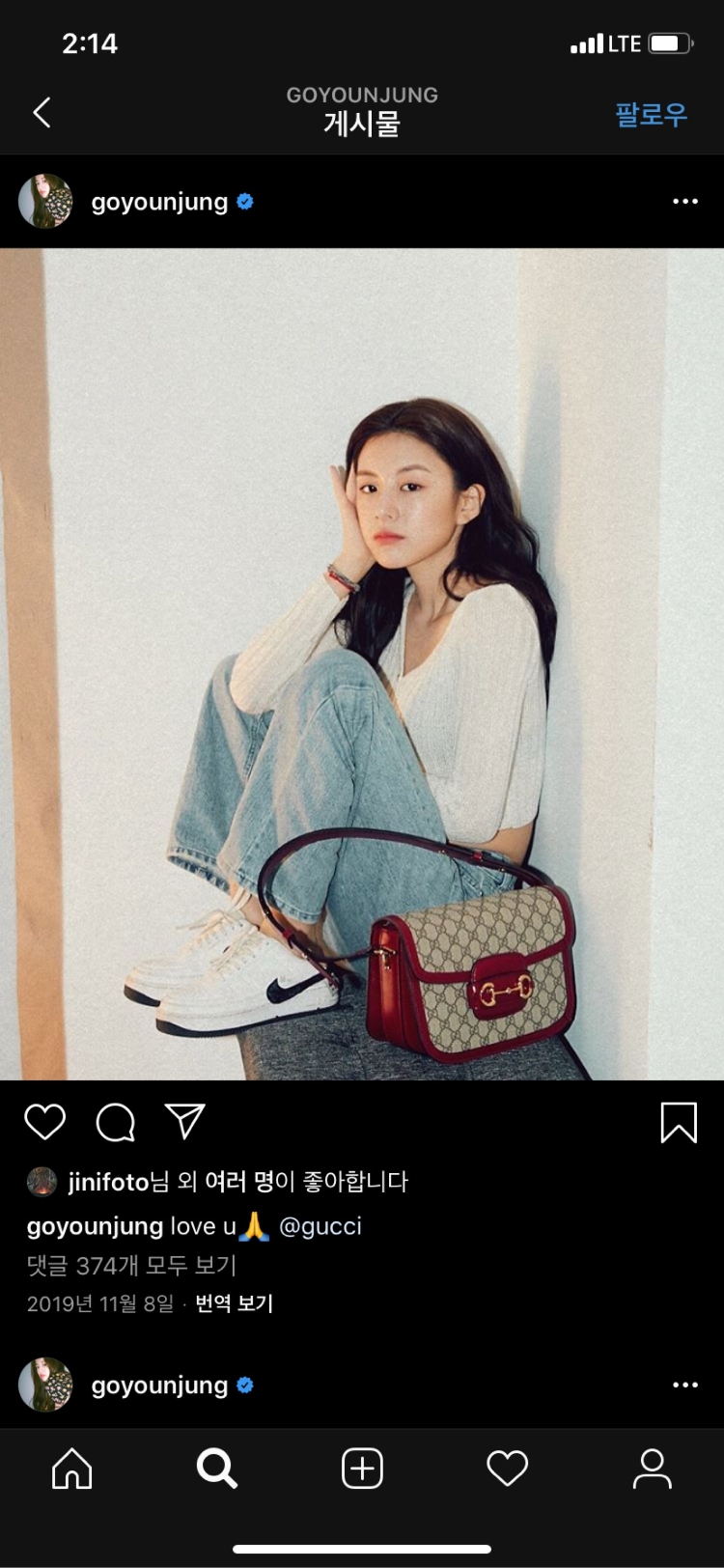
Task: Open goyounjung's profile from top post header
Action: (159, 202)
